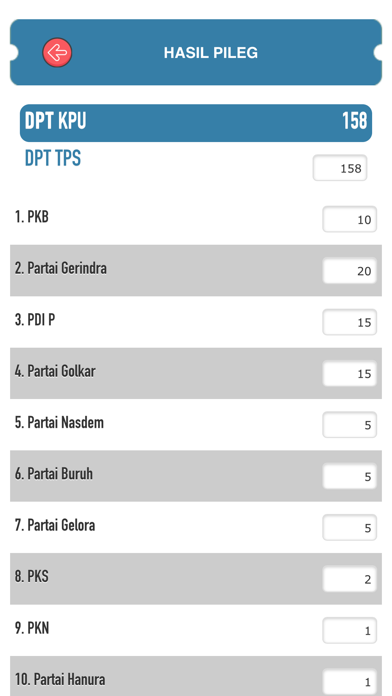The height and width of the screenshot is (696, 392).
Task: Tap the PDI P vote count box
Action: tap(349, 322)
